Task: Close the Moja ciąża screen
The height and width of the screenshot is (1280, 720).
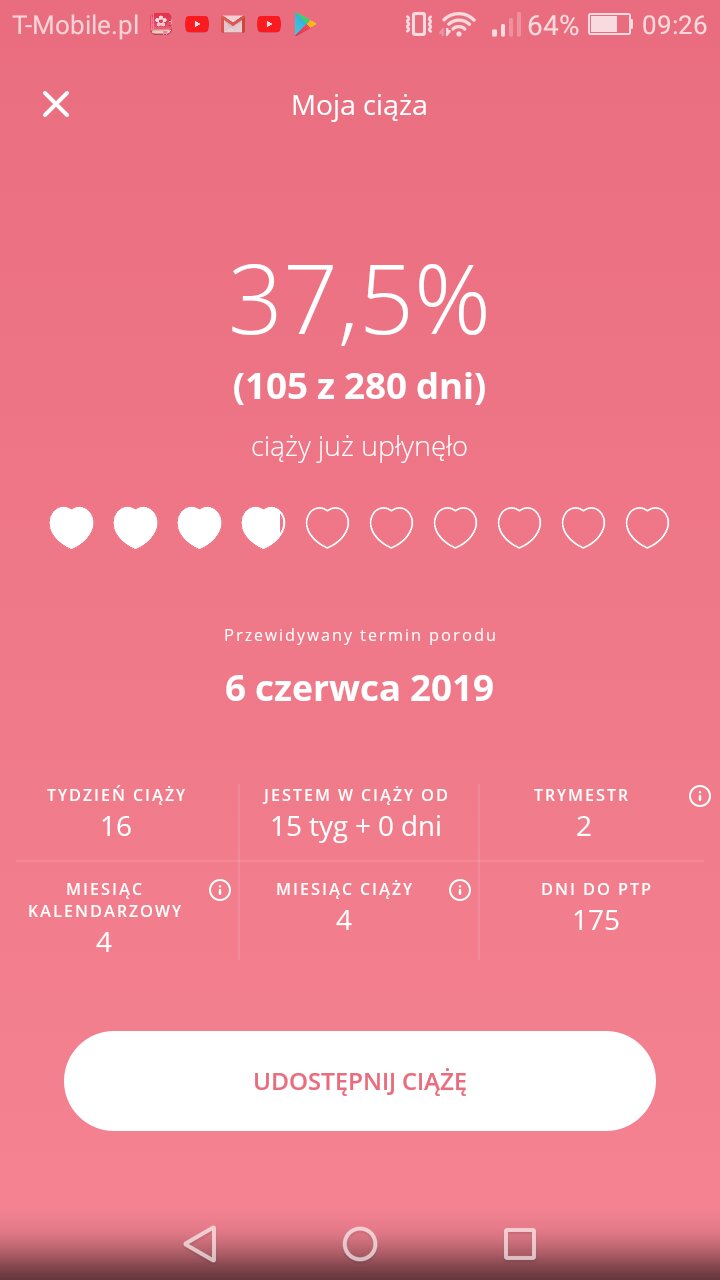Action: [56, 104]
